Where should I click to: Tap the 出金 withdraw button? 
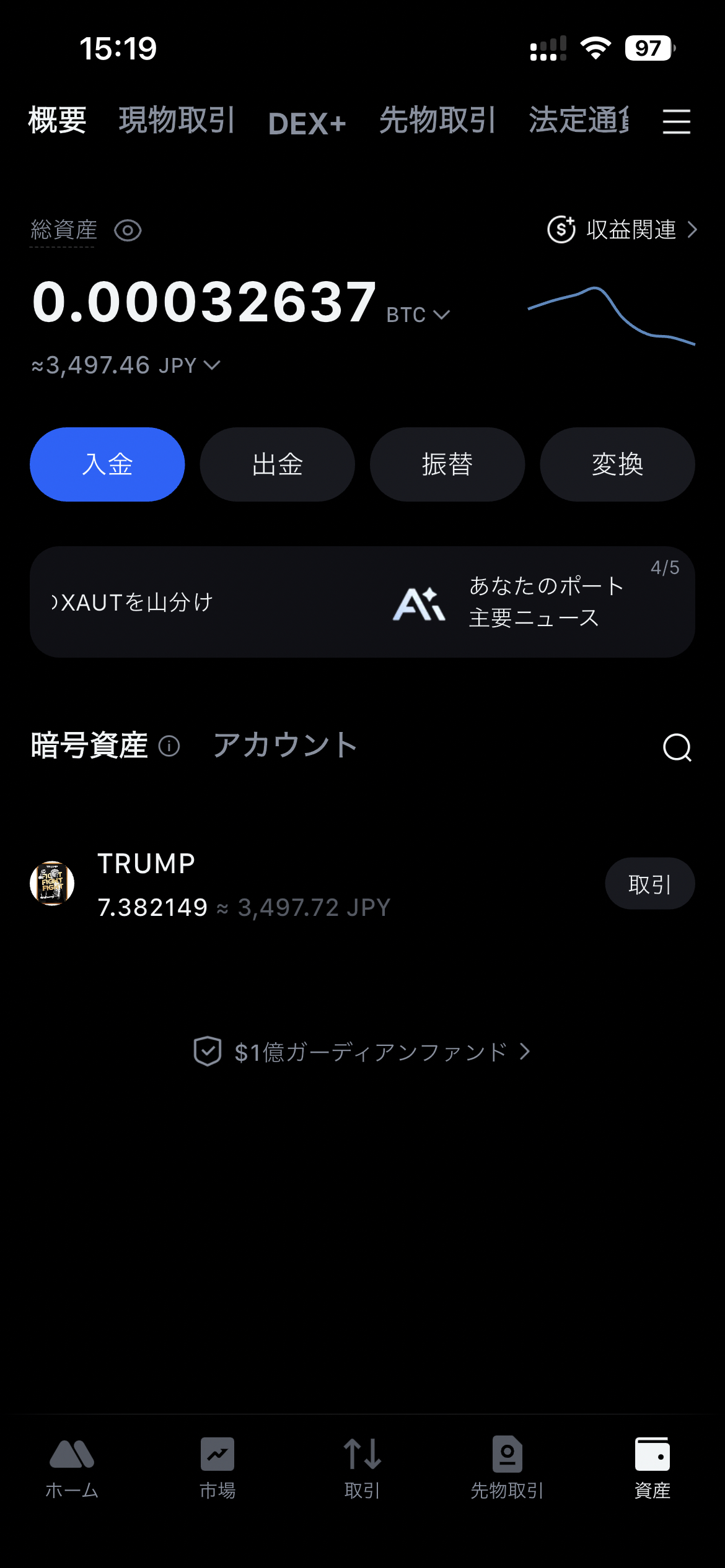click(277, 464)
